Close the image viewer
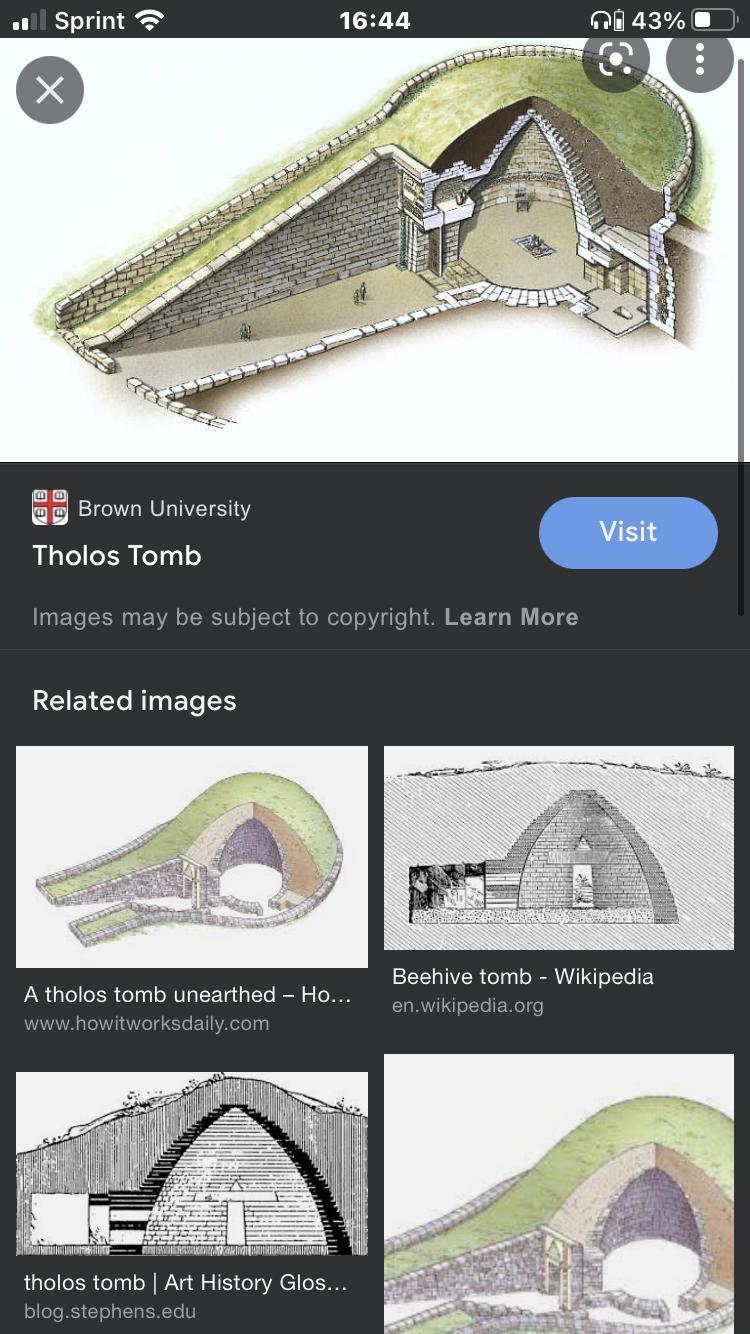The image size is (750, 1334). point(50,91)
